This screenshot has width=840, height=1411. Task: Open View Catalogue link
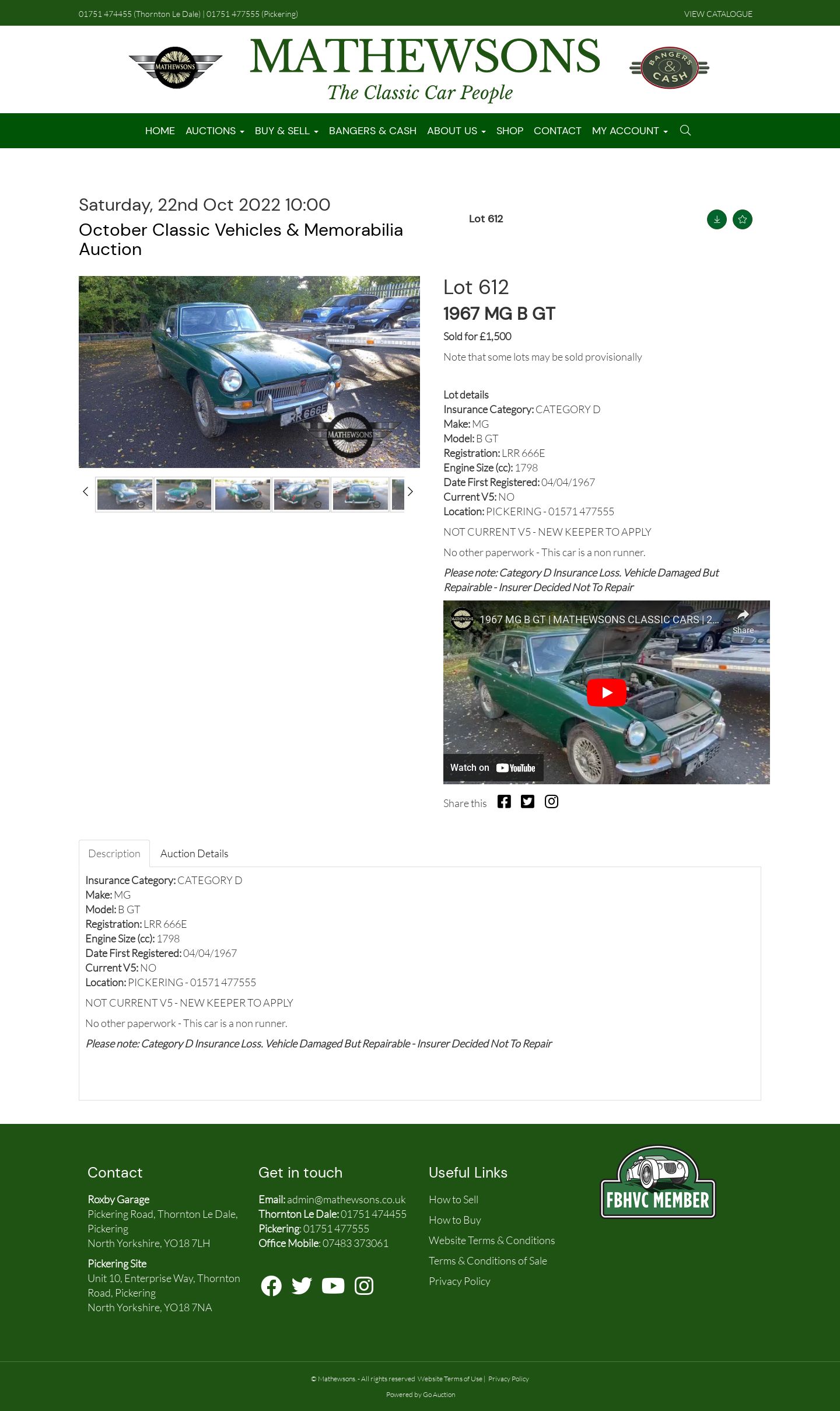point(717,14)
